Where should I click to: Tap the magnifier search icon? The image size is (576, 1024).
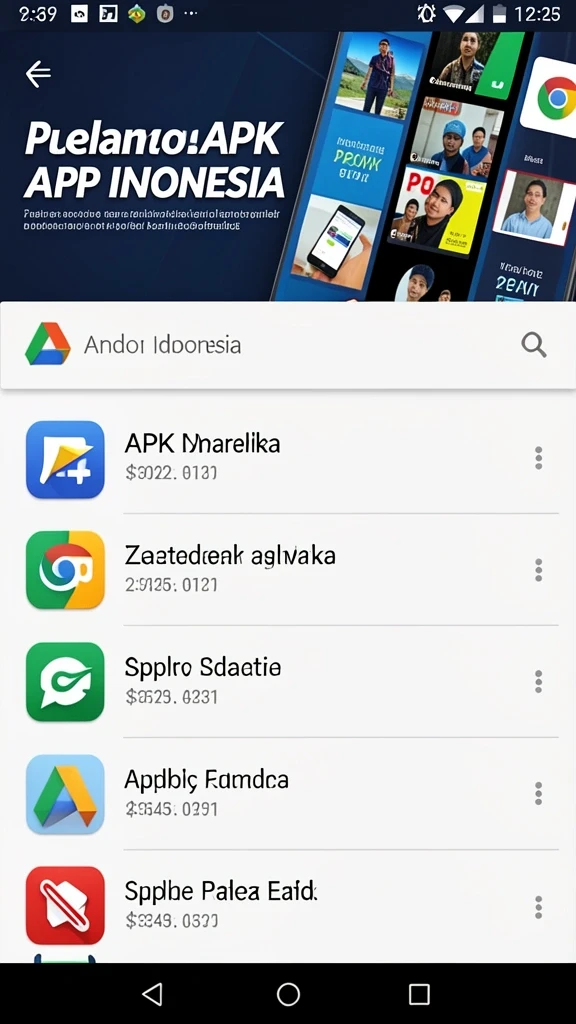pyautogui.click(x=534, y=344)
